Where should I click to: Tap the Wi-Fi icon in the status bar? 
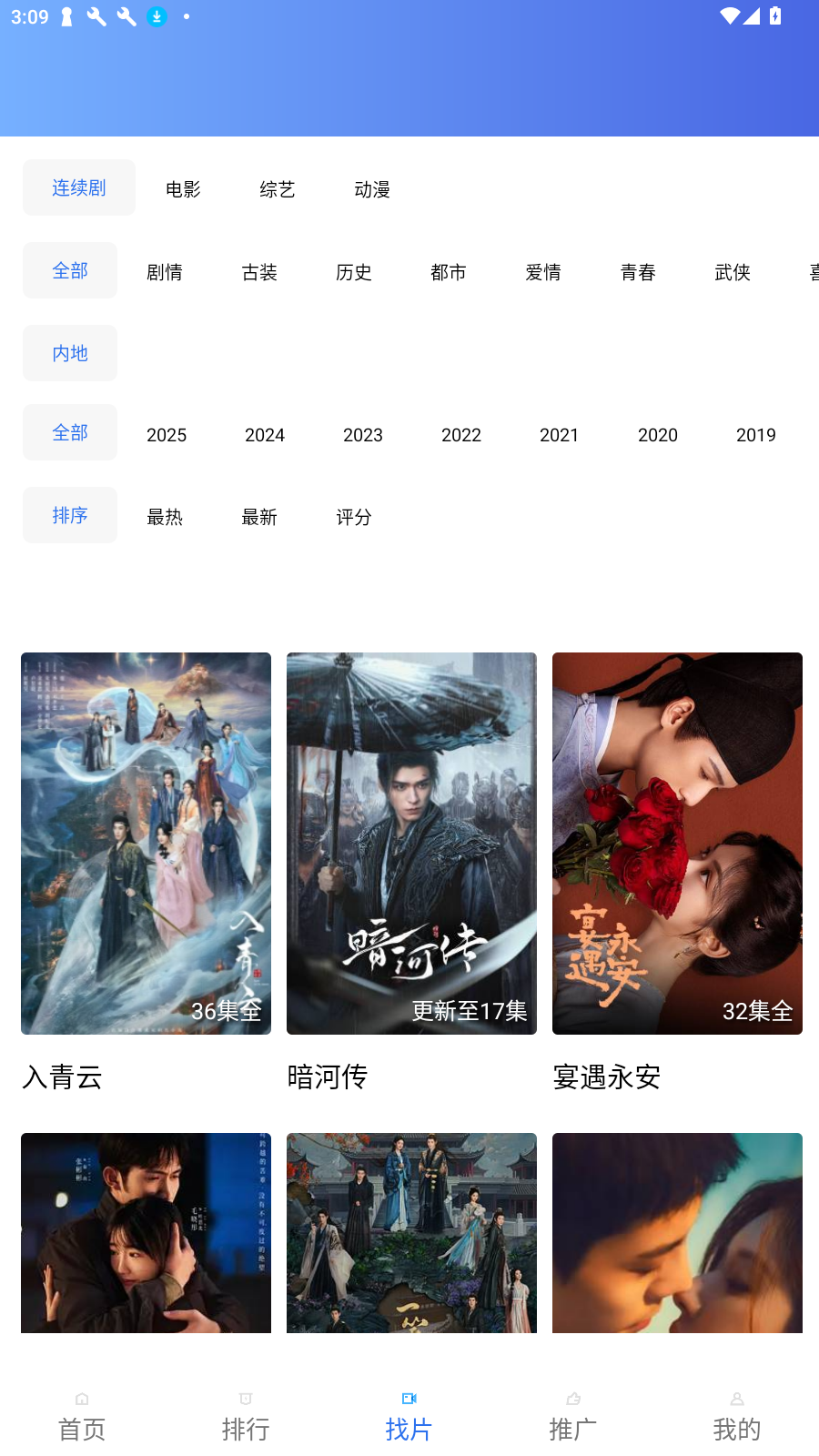732,15
